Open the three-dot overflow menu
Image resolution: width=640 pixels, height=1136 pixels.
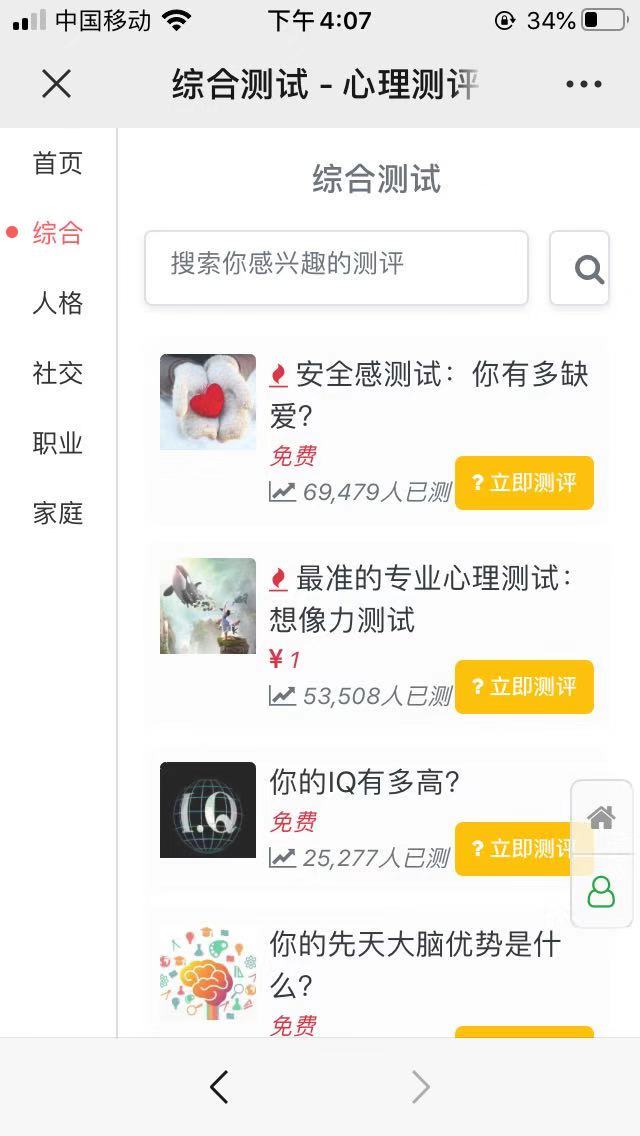click(x=583, y=84)
